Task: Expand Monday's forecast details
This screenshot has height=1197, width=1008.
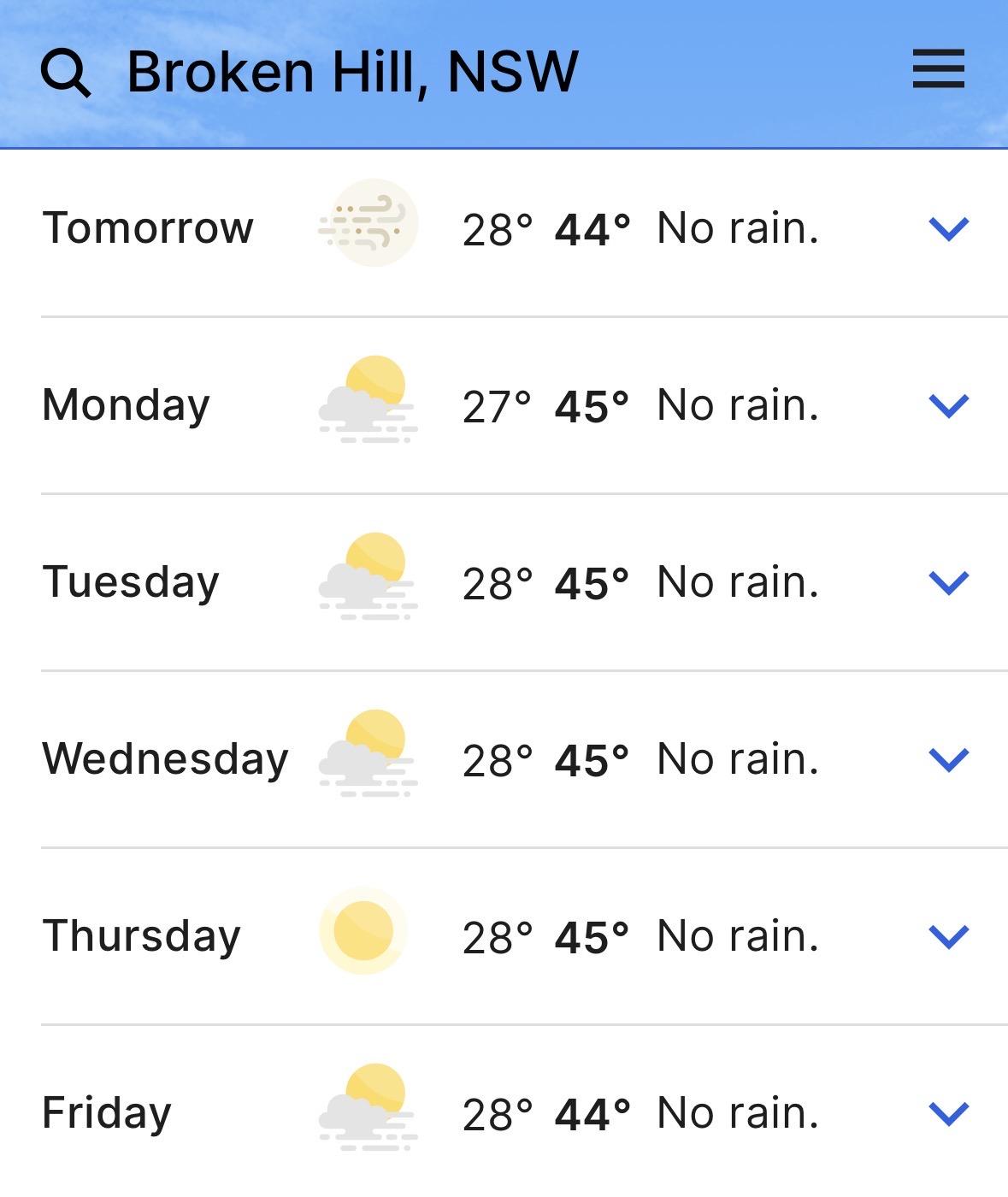Action: [x=948, y=405]
